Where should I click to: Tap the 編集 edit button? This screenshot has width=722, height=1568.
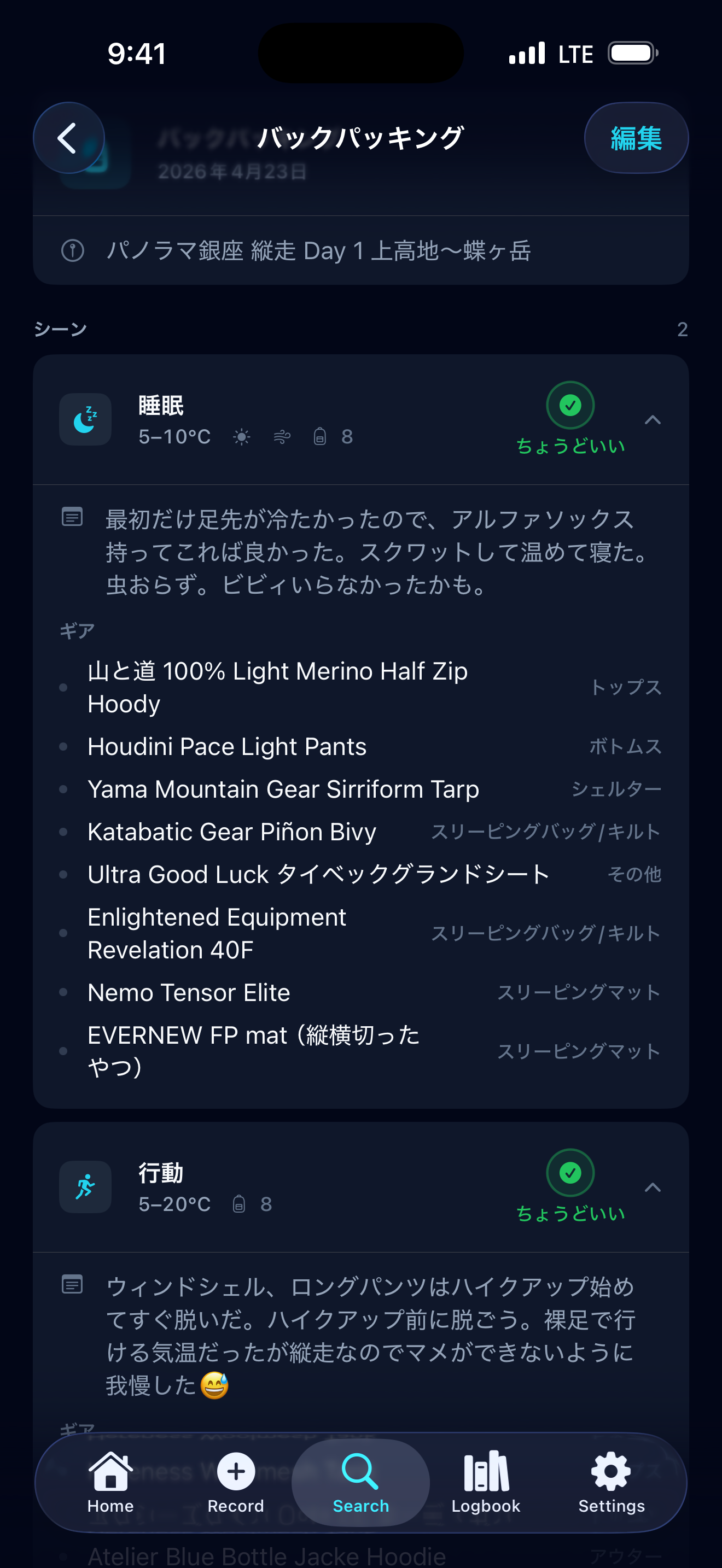635,138
